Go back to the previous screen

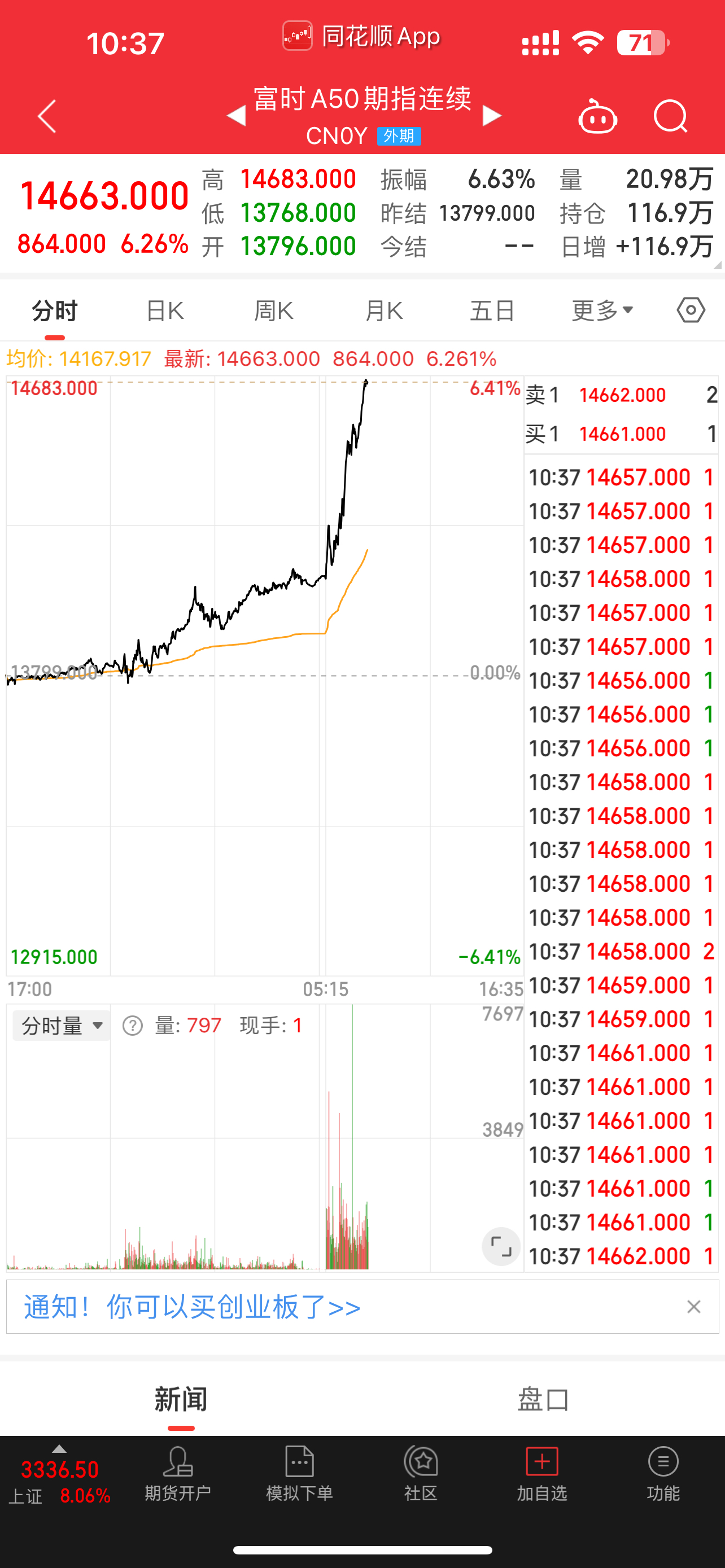(47, 116)
